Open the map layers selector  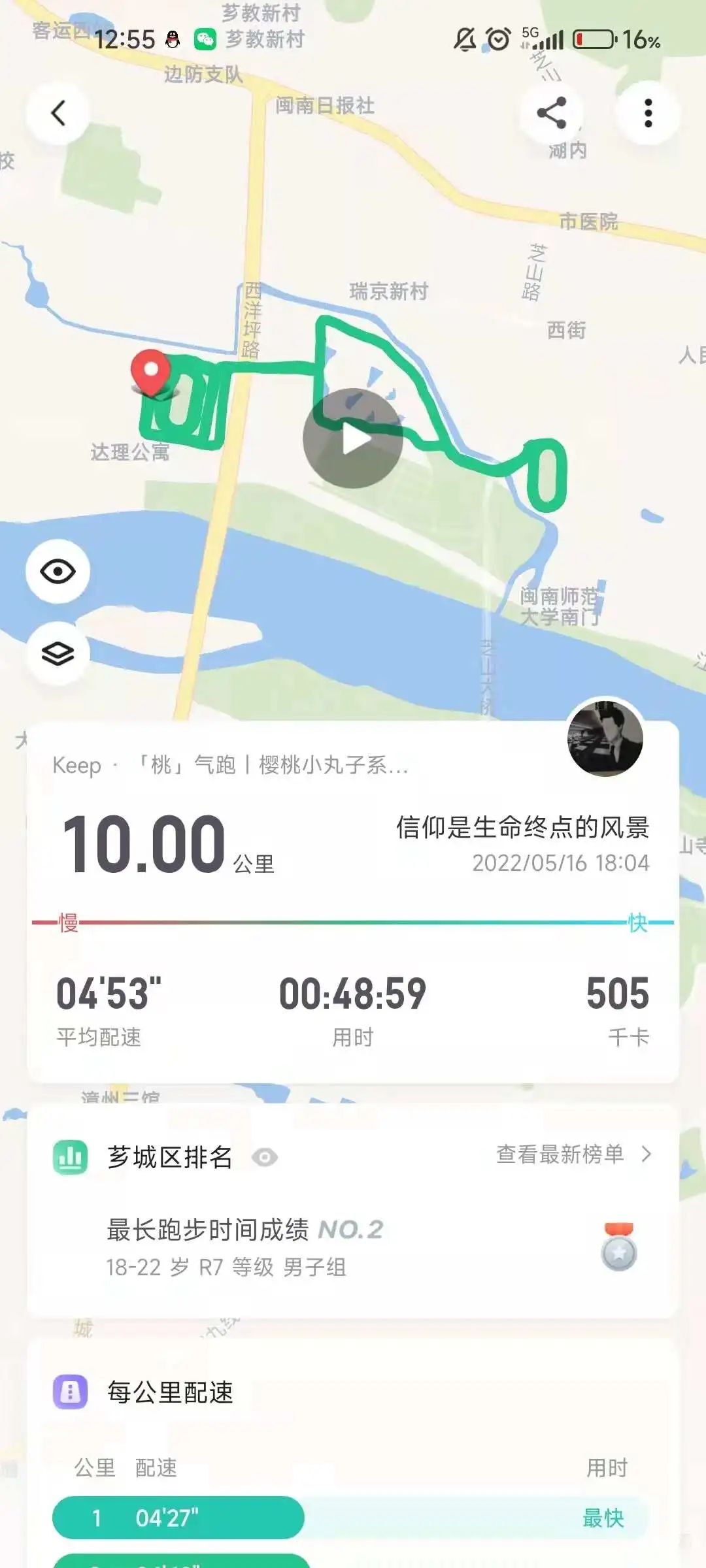pyautogui.click(x=58, y=653)
